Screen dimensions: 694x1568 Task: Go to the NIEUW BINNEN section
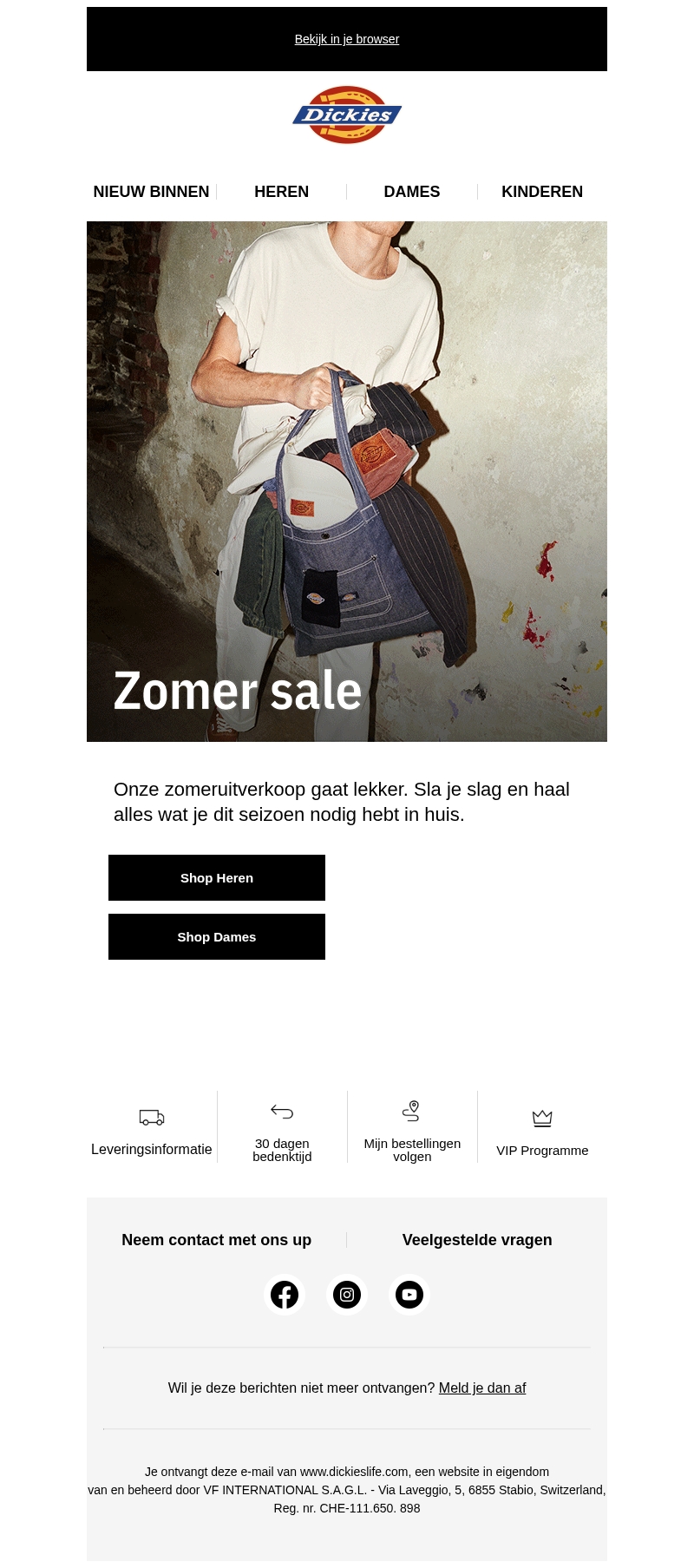[x=151, y=192]
